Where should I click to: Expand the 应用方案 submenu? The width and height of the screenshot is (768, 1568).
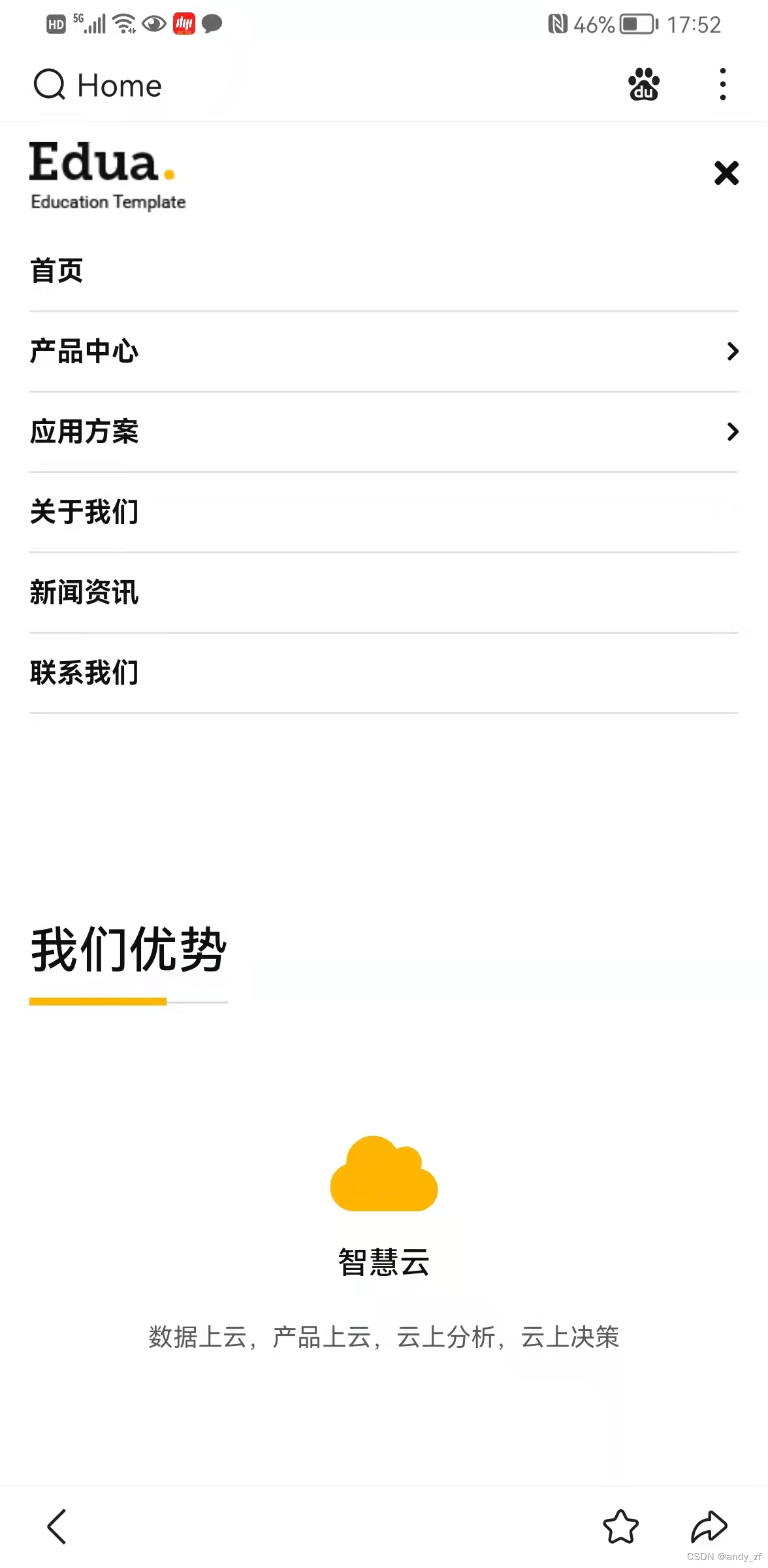click(731, 431)
